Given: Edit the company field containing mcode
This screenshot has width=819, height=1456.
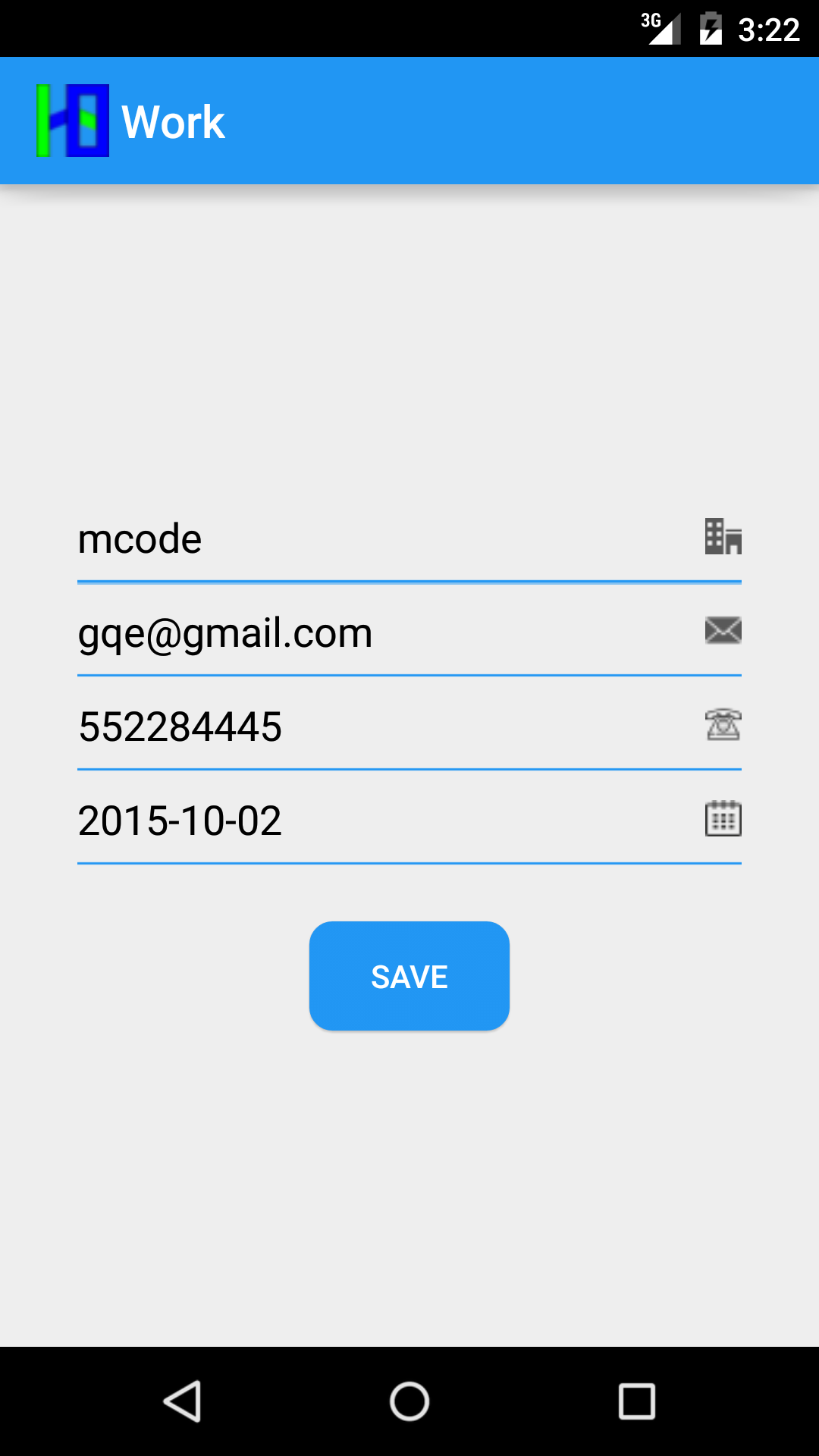Looking at the screenshot, I should [x=409, y=539].
